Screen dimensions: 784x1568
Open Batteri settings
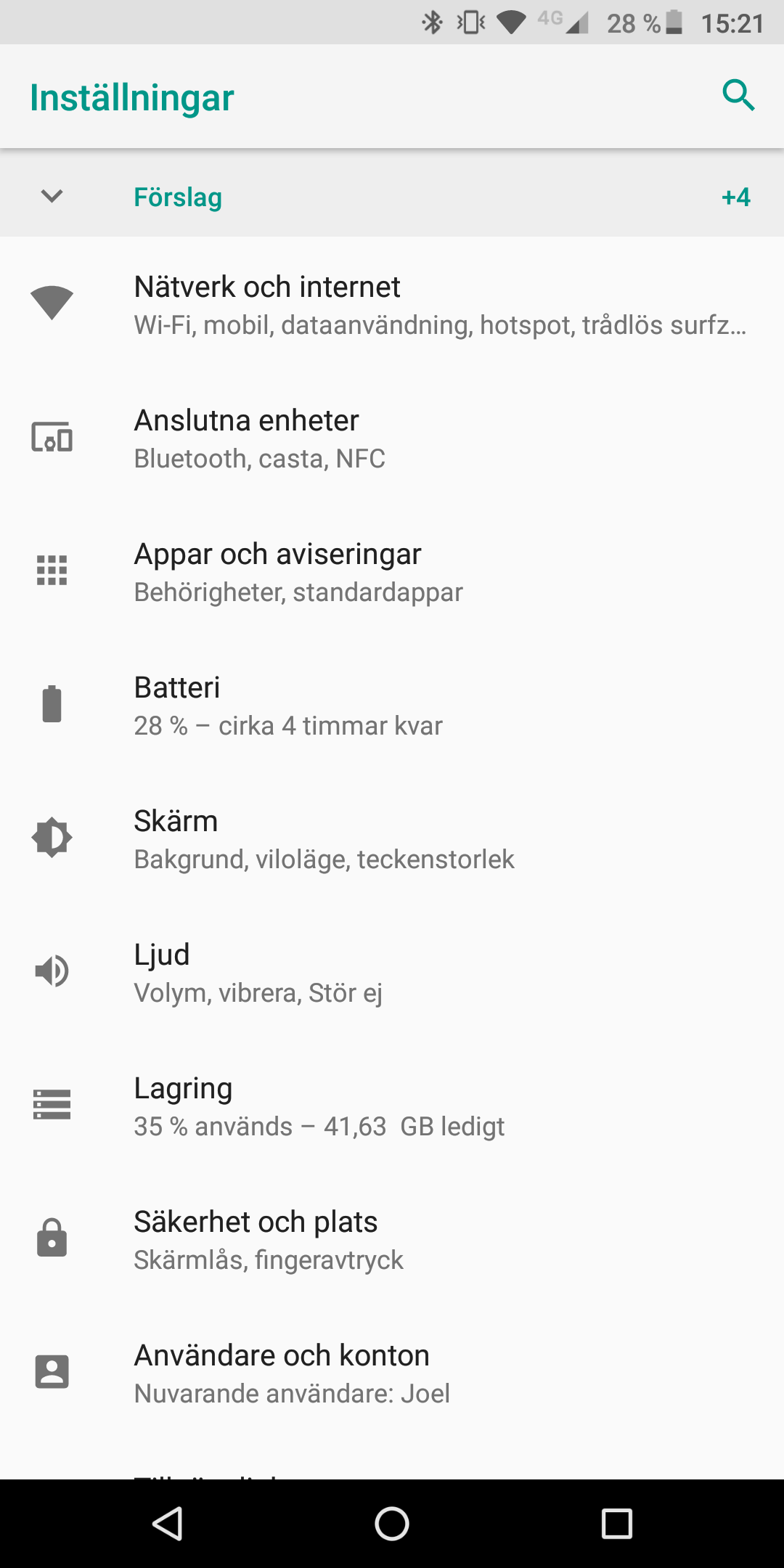pos(392,706)
